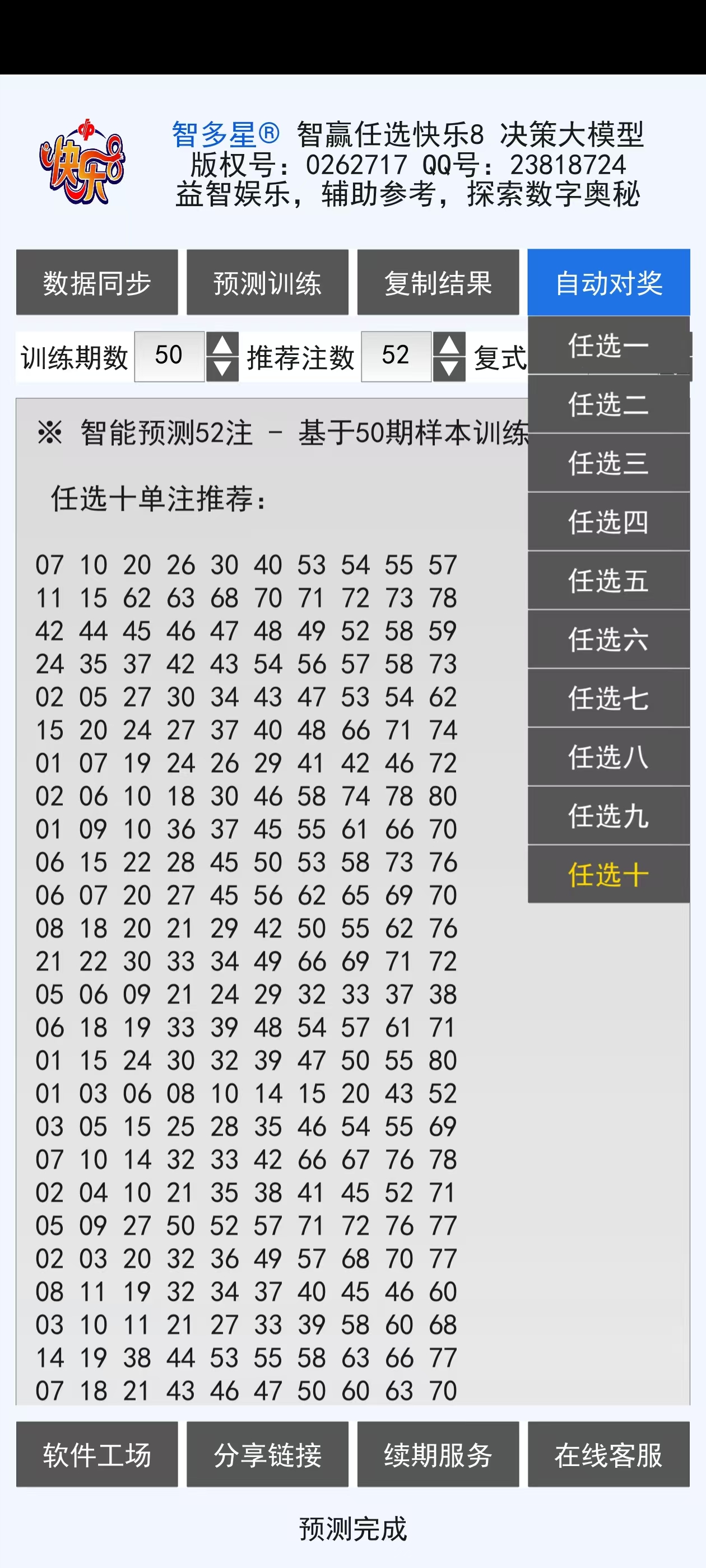Choose 任选九 in the dropdown
The image size is (706, 1568).
point(609,816)
